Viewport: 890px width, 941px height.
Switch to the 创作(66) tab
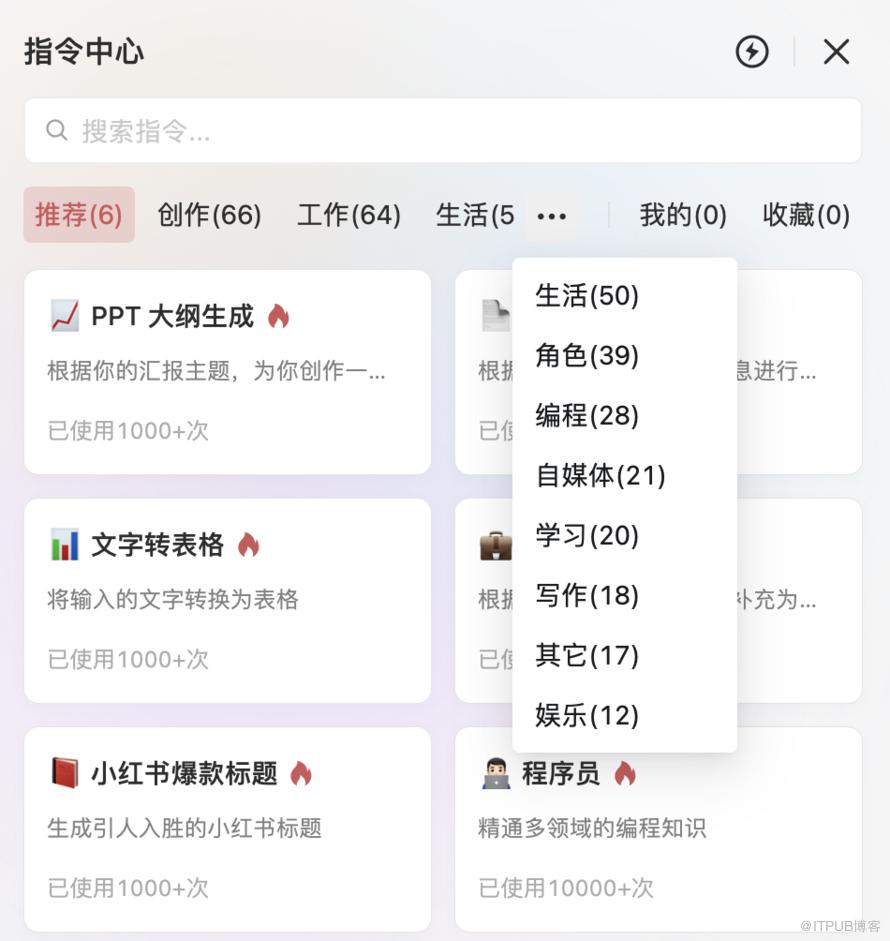click(x=209, y=215)
